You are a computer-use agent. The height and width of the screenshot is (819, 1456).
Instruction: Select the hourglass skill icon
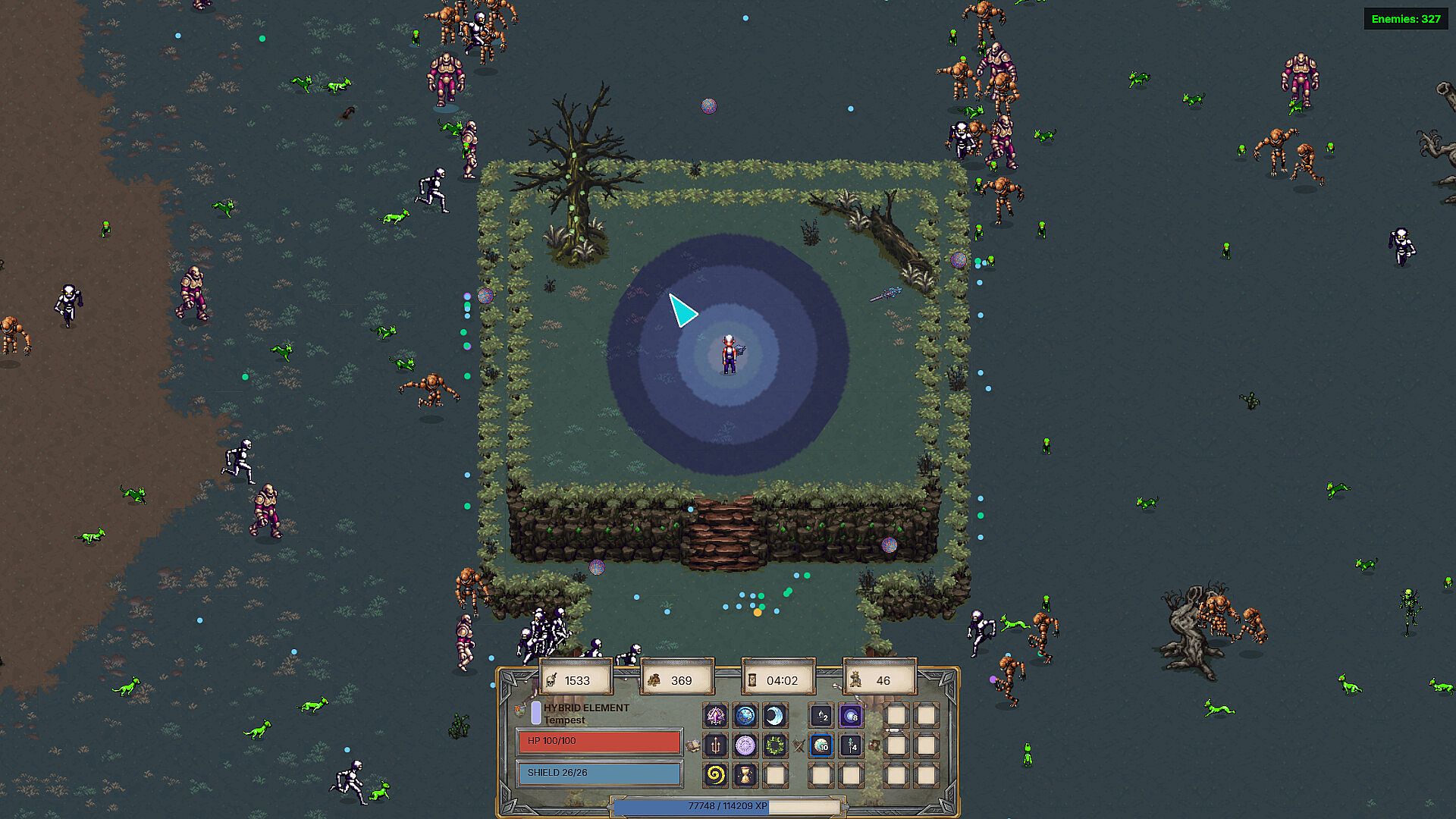coord(745,775)
